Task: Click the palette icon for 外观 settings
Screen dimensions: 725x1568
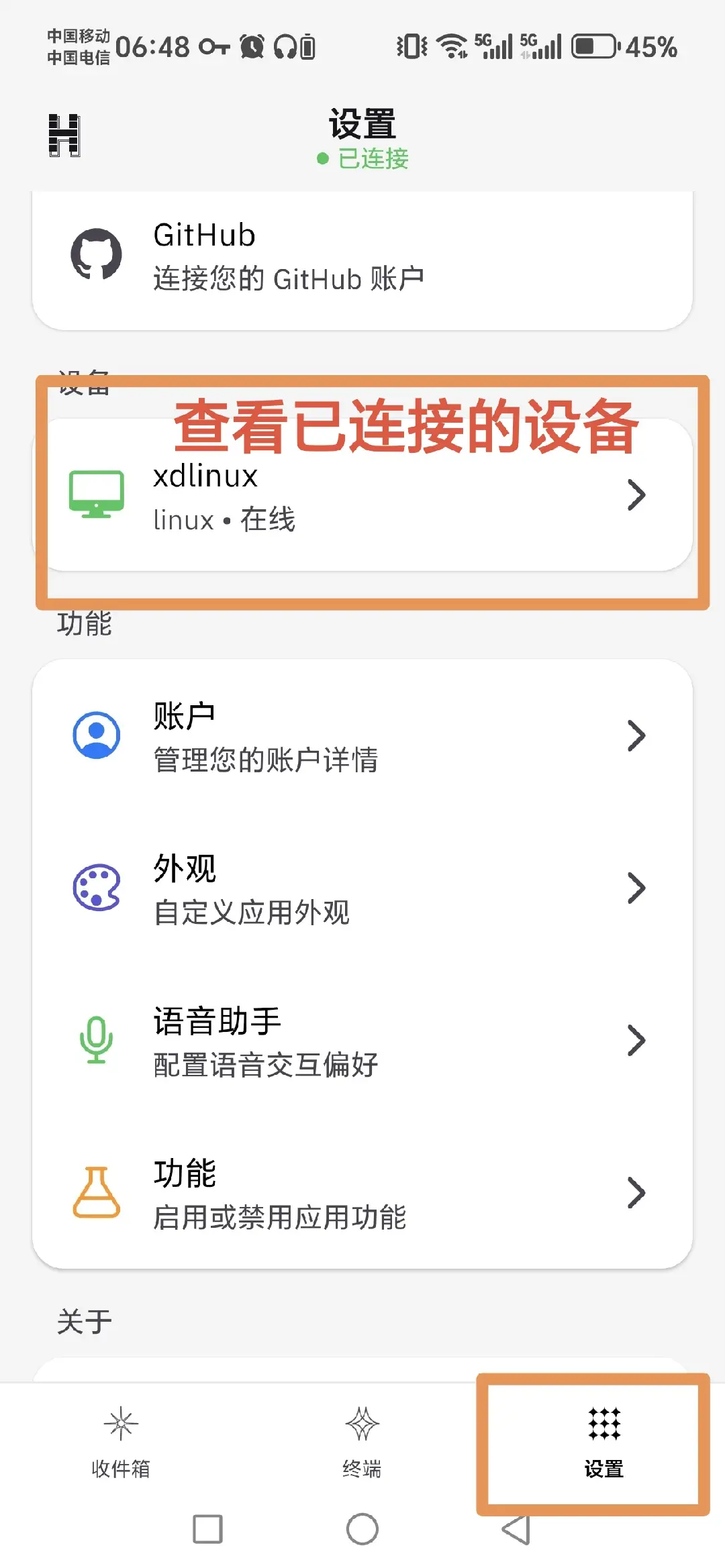Action: [x=96, y=888]
